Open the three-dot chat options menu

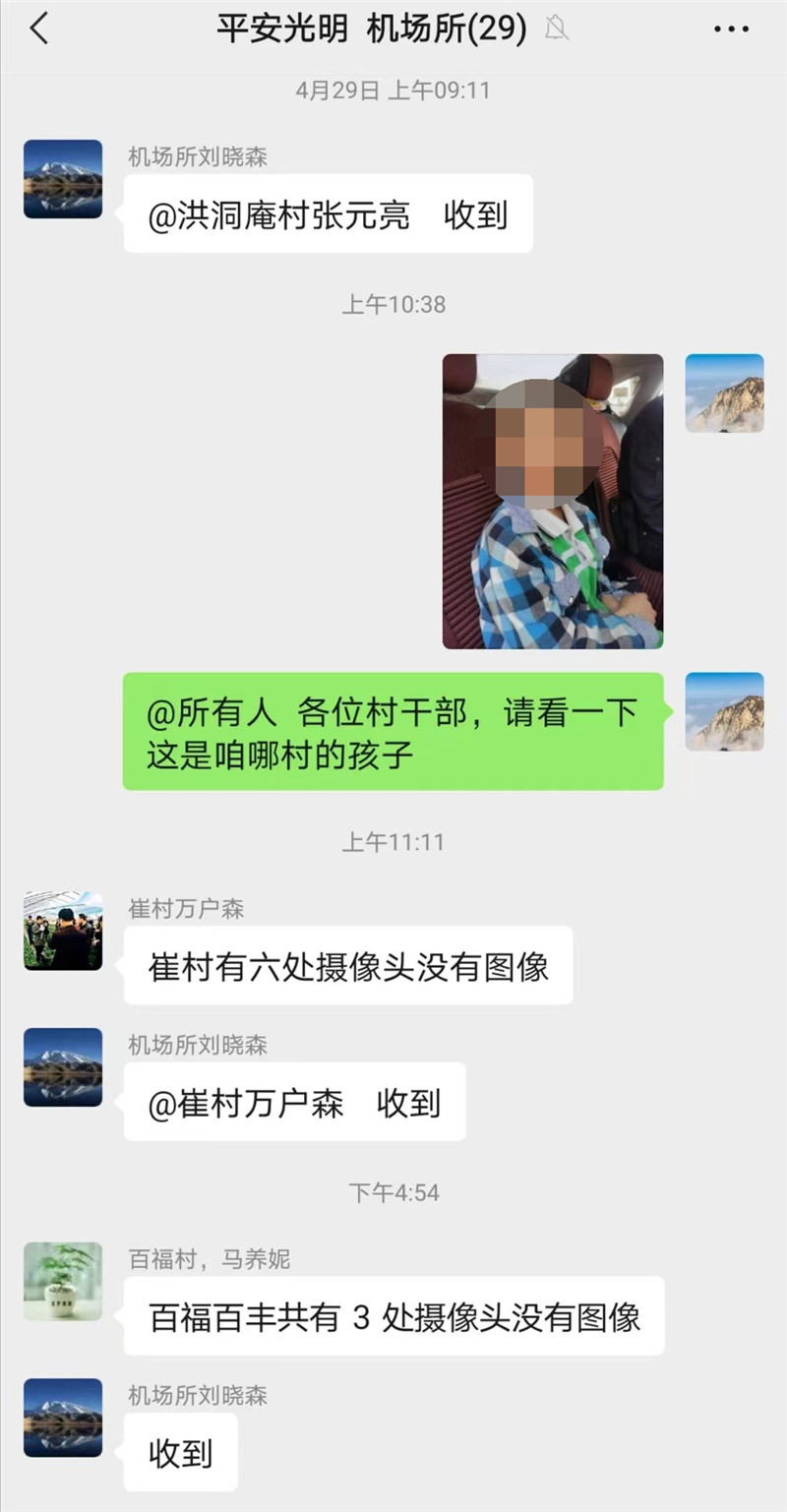click(731, 30)
